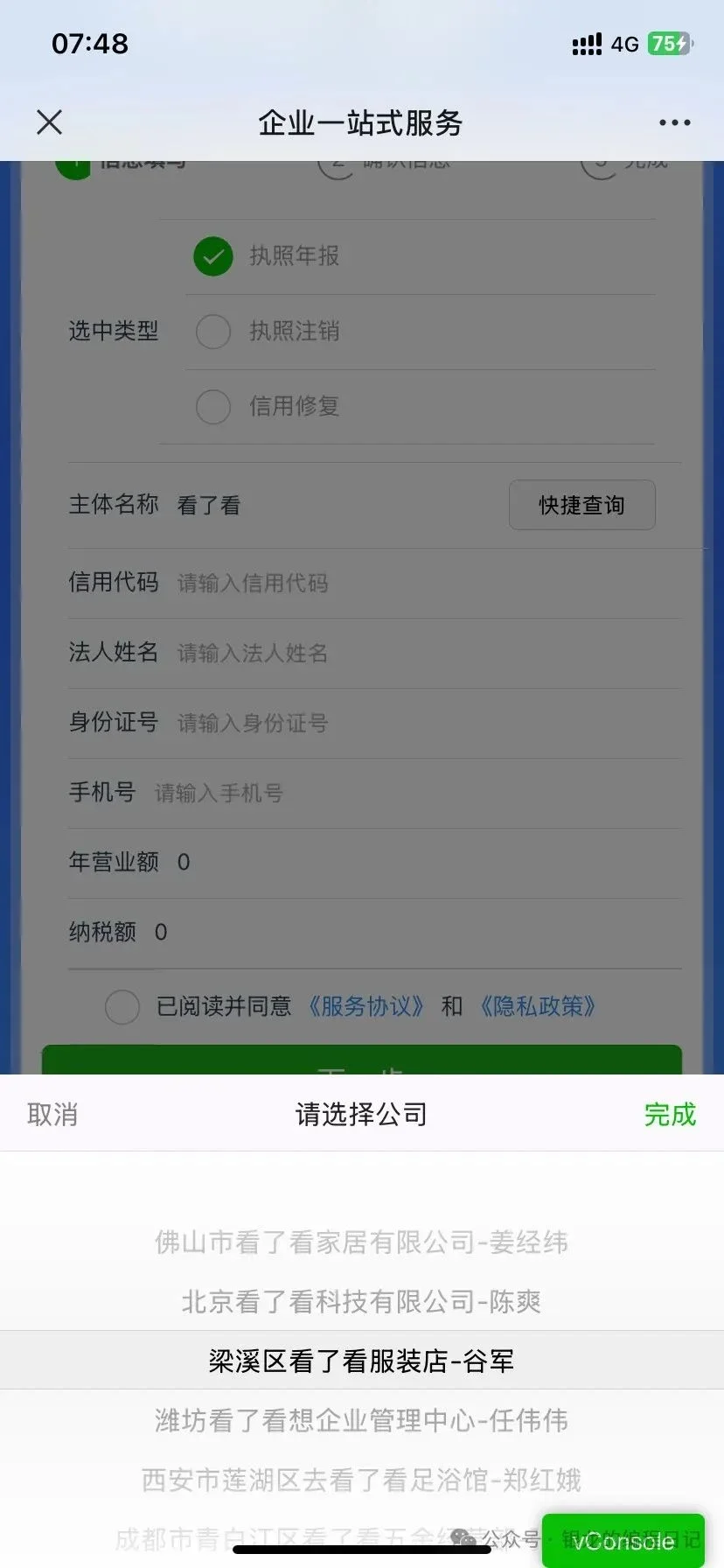
Task: Close the 企业一站式服务 mini program
Action: [x=49, y=122]
